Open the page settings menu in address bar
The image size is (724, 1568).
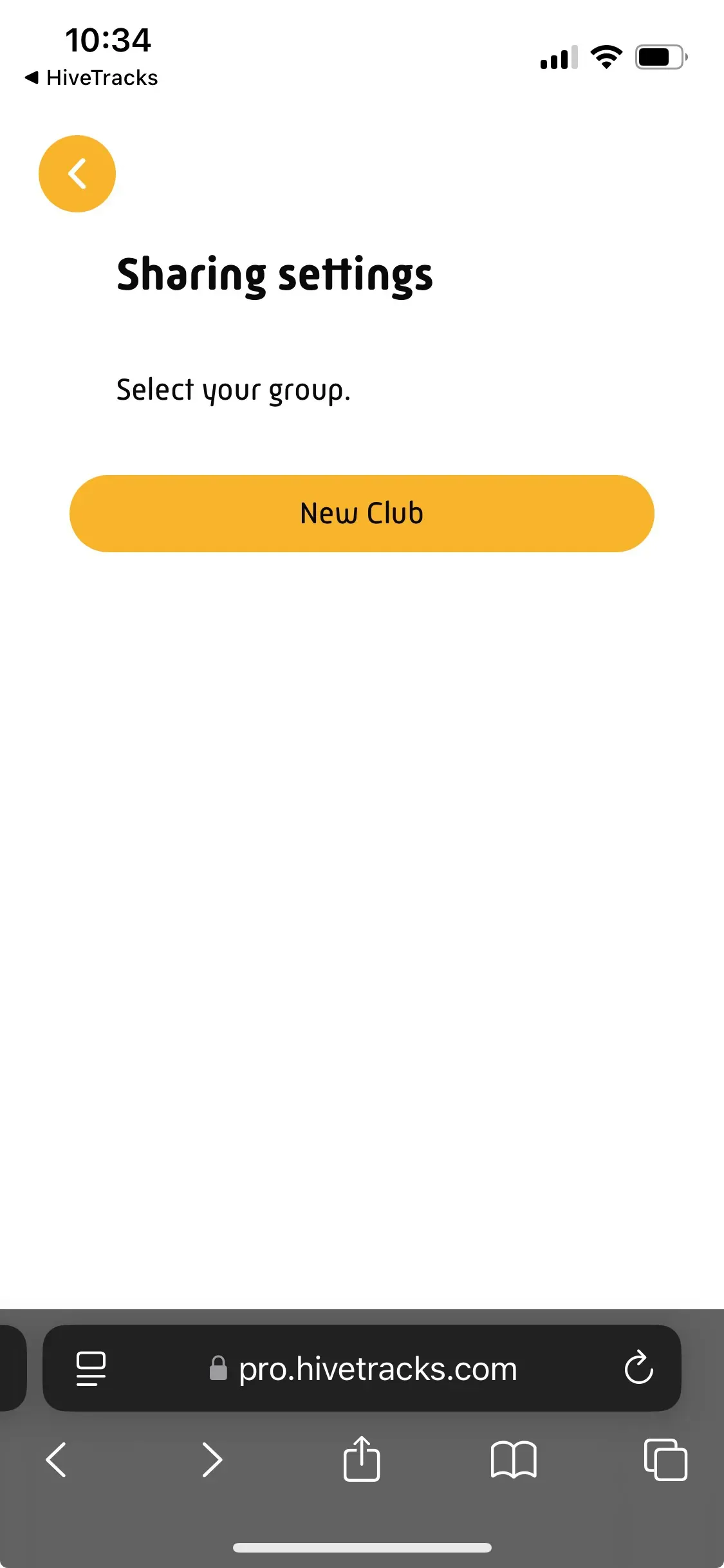pos(91,1368)
